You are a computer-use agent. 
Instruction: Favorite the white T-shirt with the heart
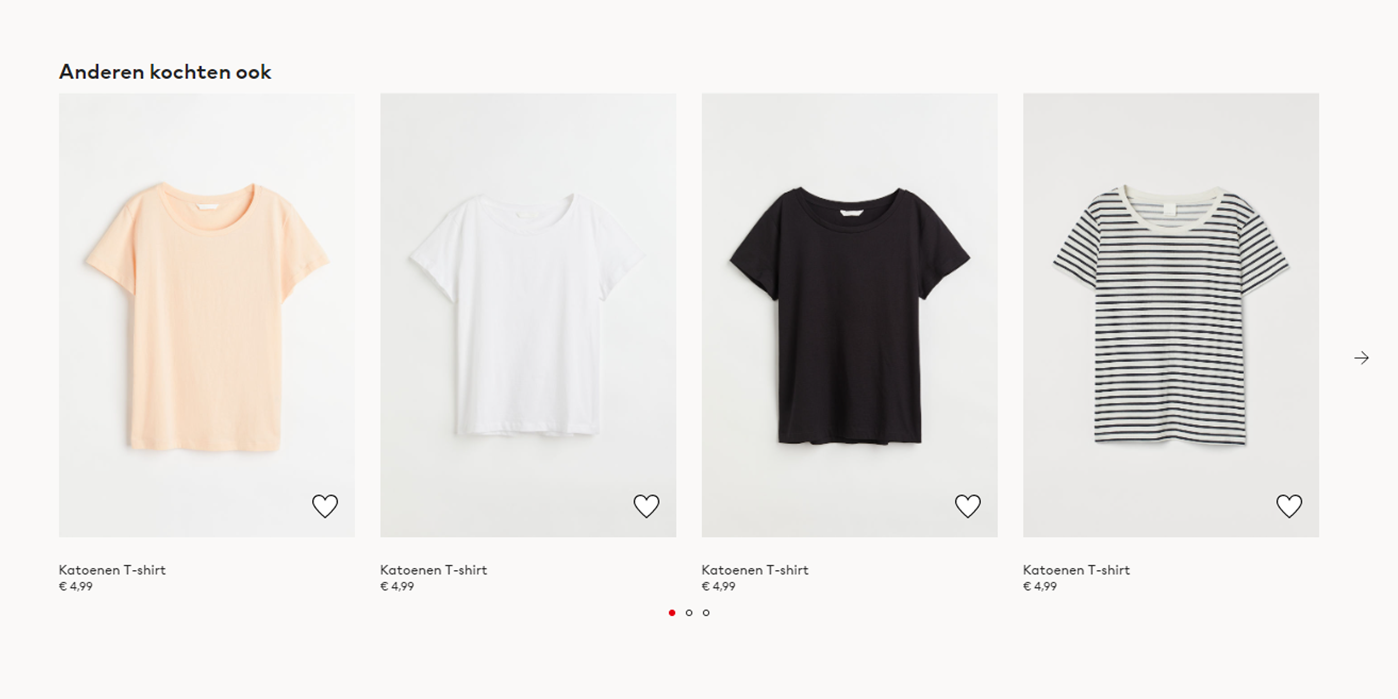coord(647,506)
